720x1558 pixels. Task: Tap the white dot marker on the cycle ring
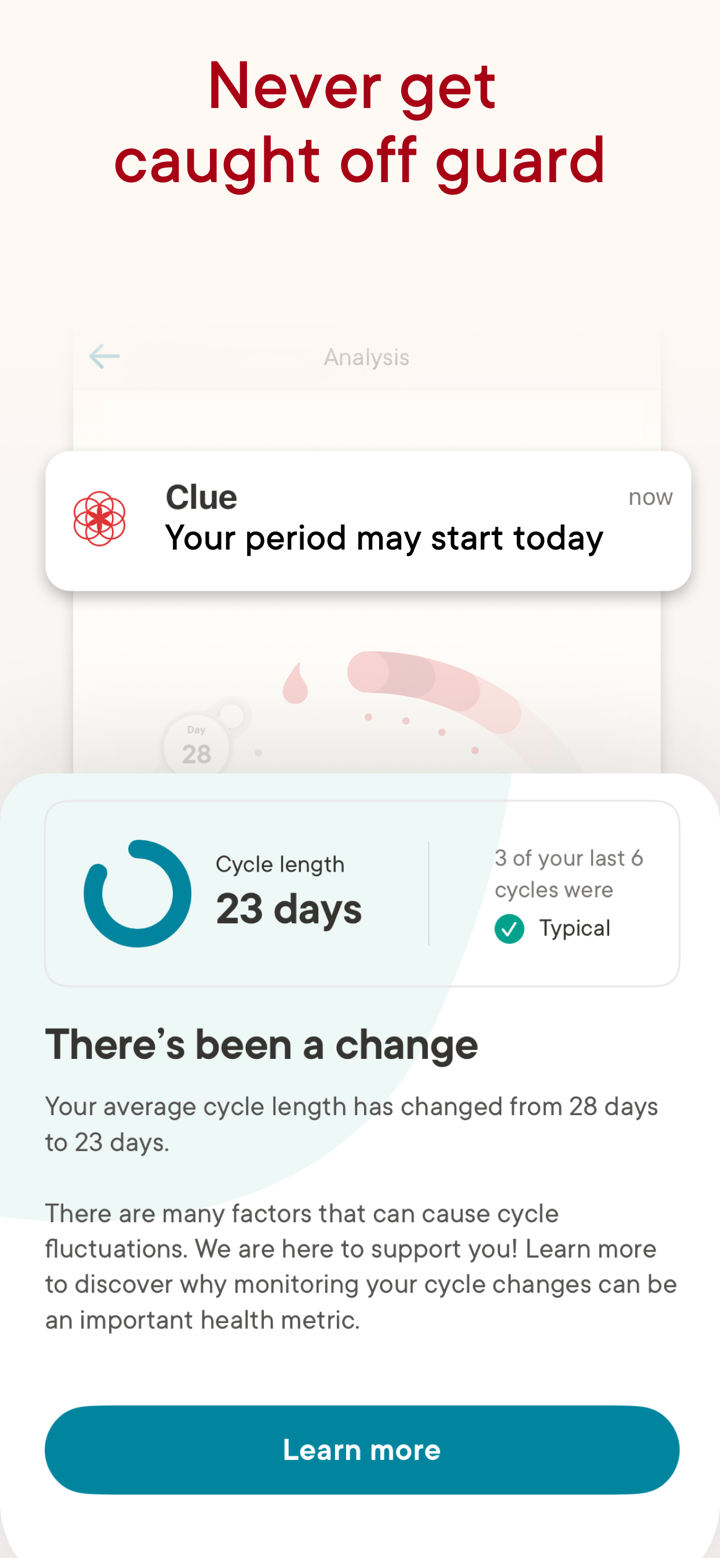coord(232,714)
